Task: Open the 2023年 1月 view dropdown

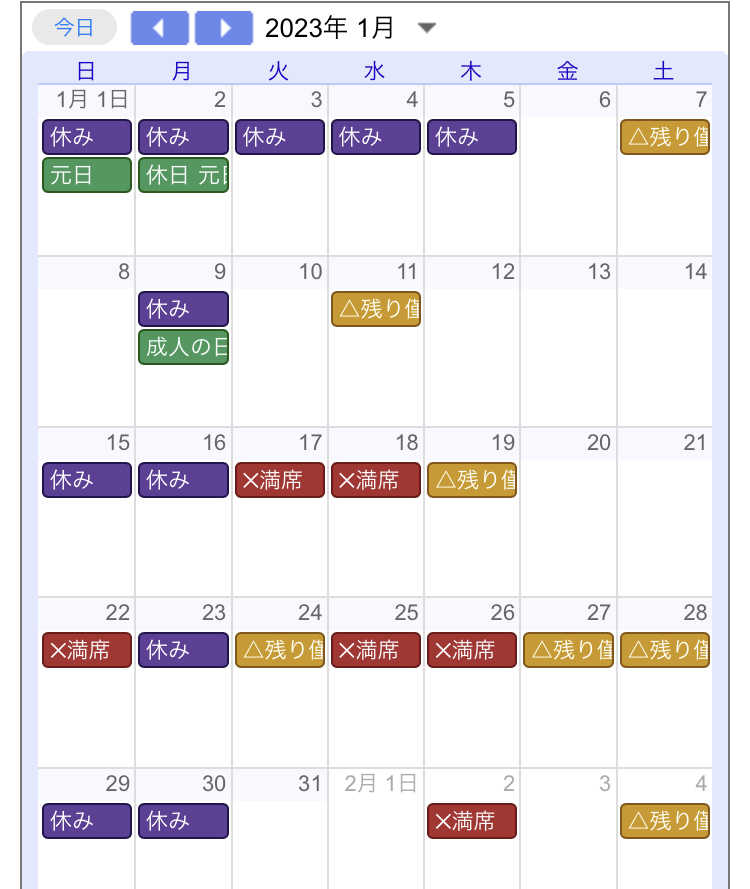Action: pyautogui.click(x=427, y=28)
